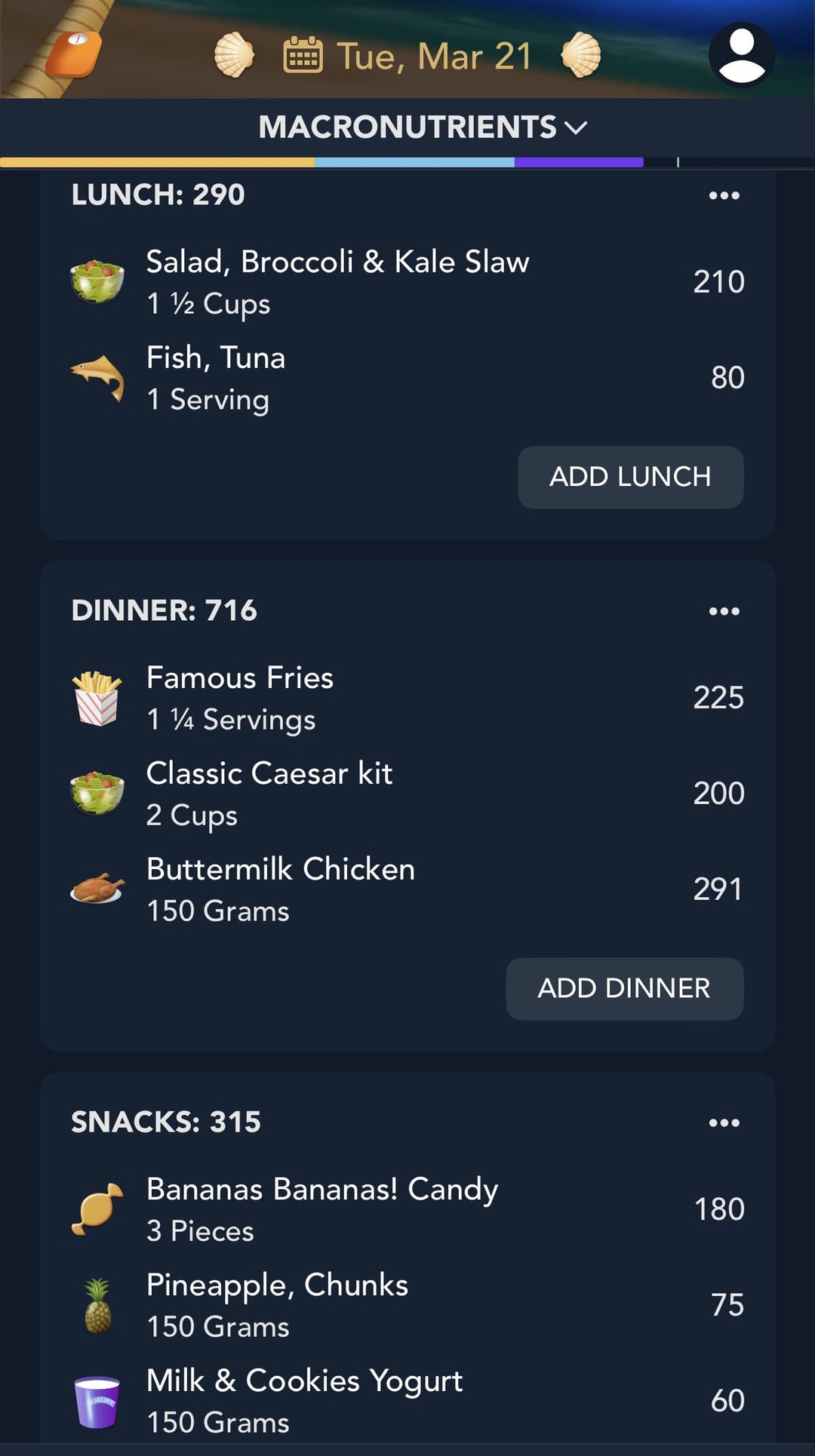Open the Pineapple, Chunks entry
This screenshot has width=815, height=1456.
click(407, 1305)
